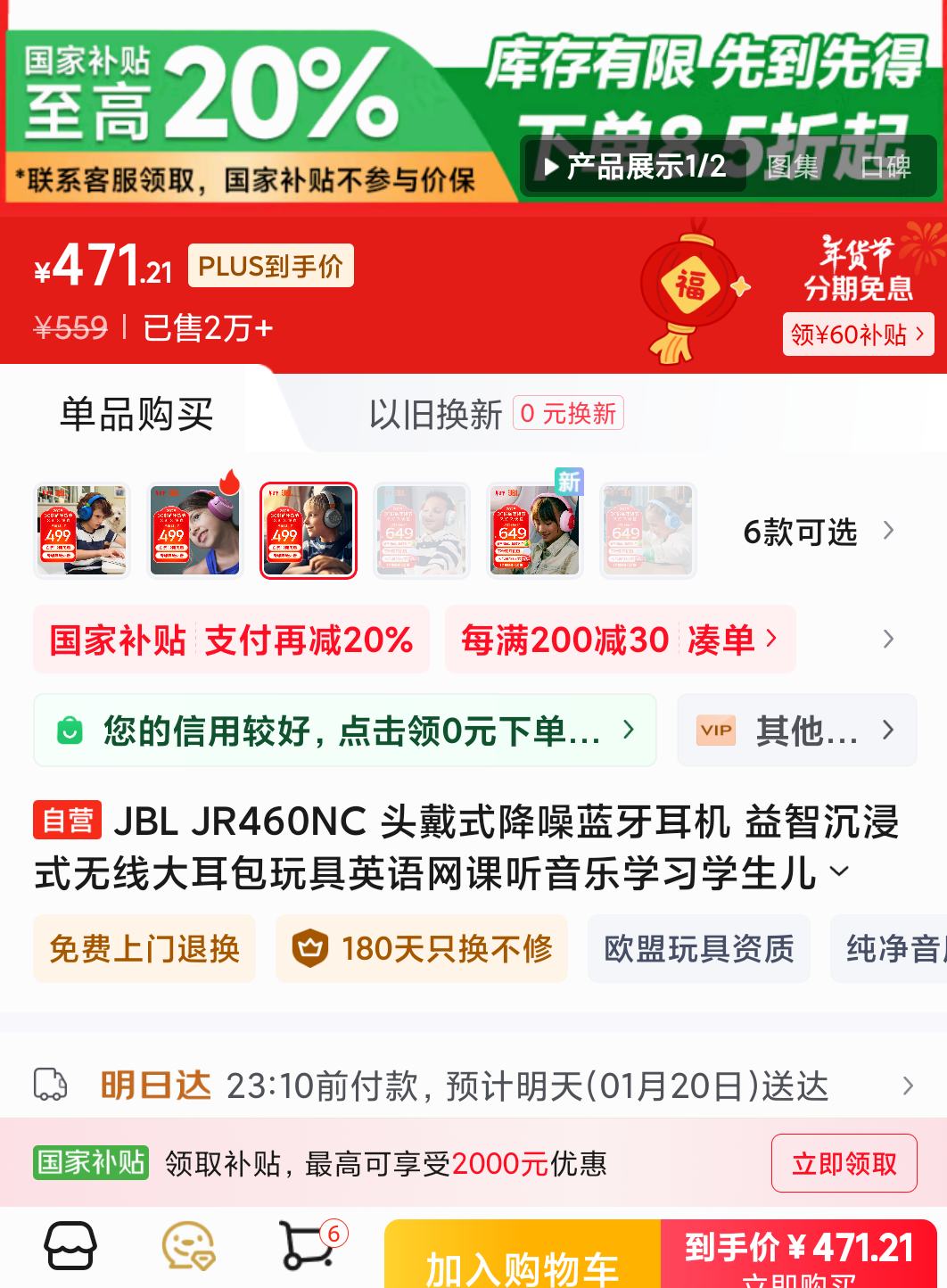This screenshot has width=947, height=1288.
Task: Open the VIP 其他 option
Action: click(796, 731)
